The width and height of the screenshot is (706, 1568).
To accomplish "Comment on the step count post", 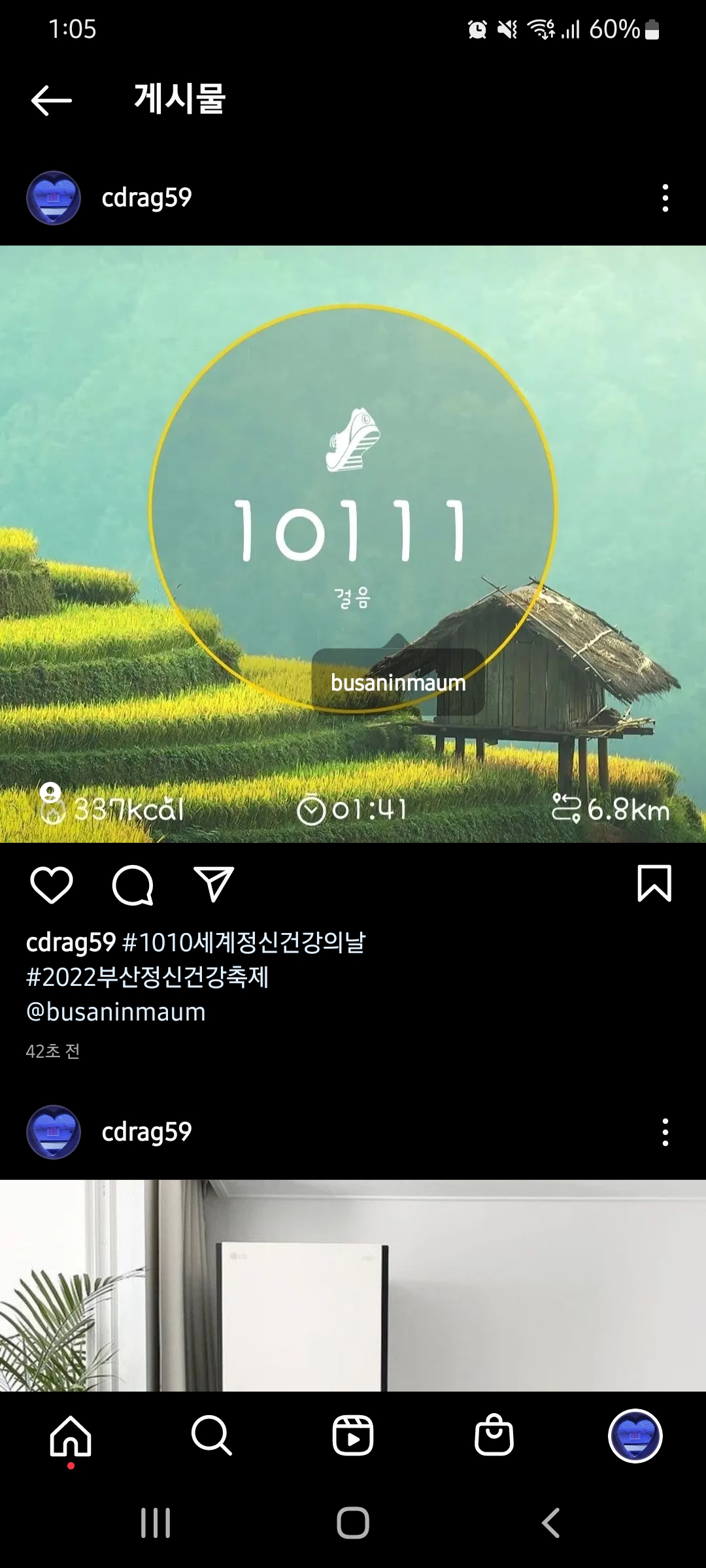I will pos(133,885).
